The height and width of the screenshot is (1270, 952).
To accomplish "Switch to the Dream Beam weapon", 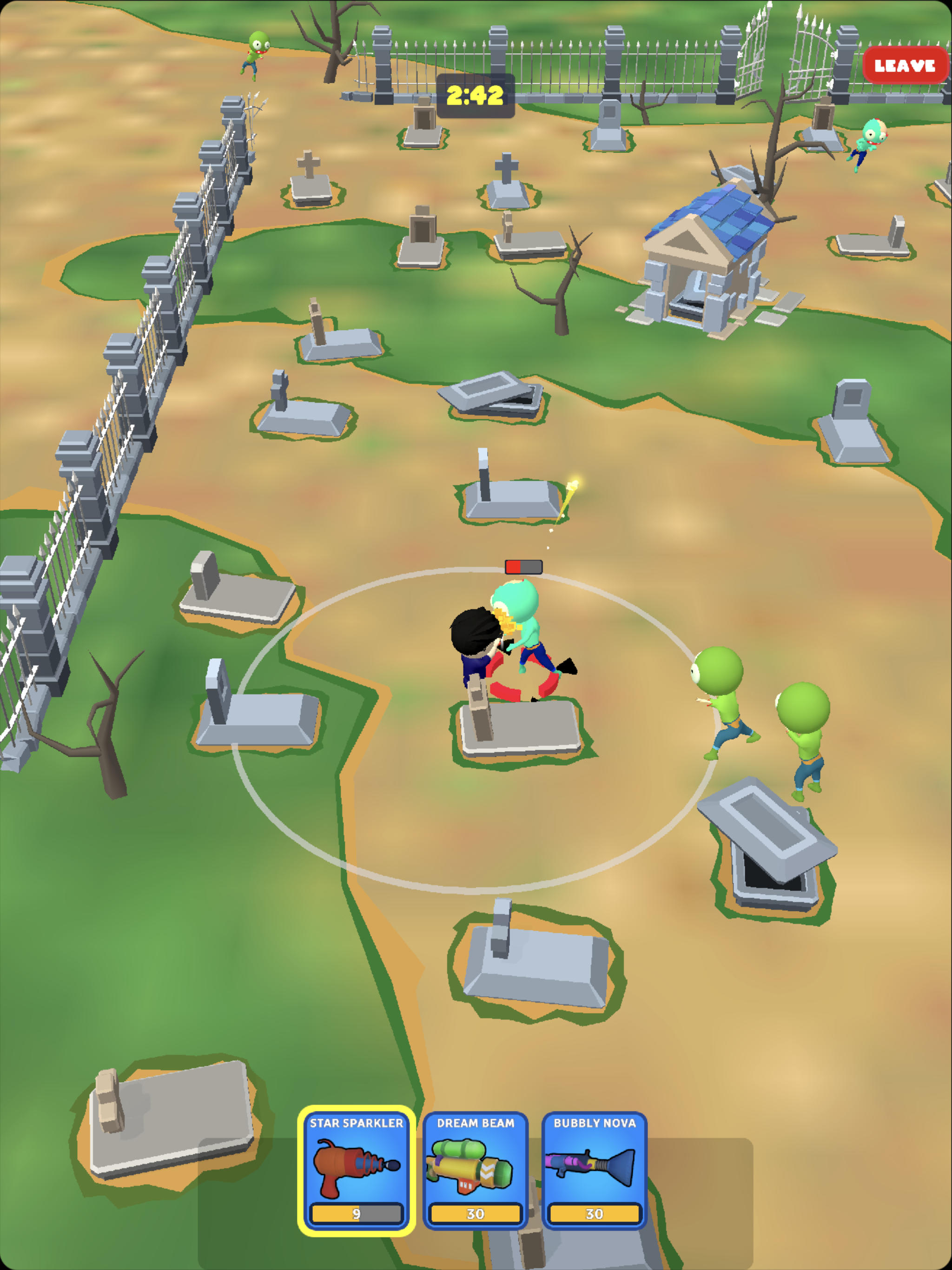I will point(475,1169).
